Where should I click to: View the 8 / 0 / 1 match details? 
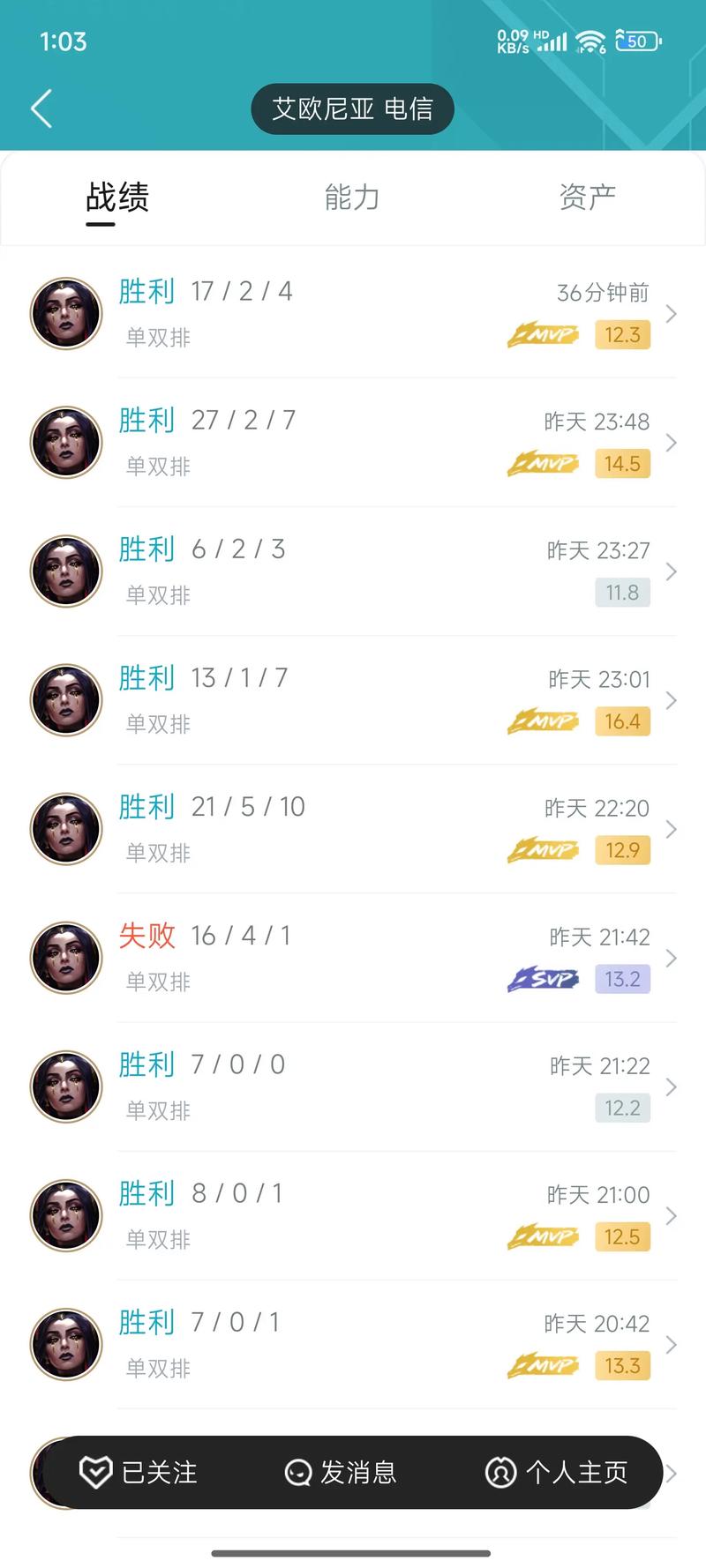(353, 1214)
